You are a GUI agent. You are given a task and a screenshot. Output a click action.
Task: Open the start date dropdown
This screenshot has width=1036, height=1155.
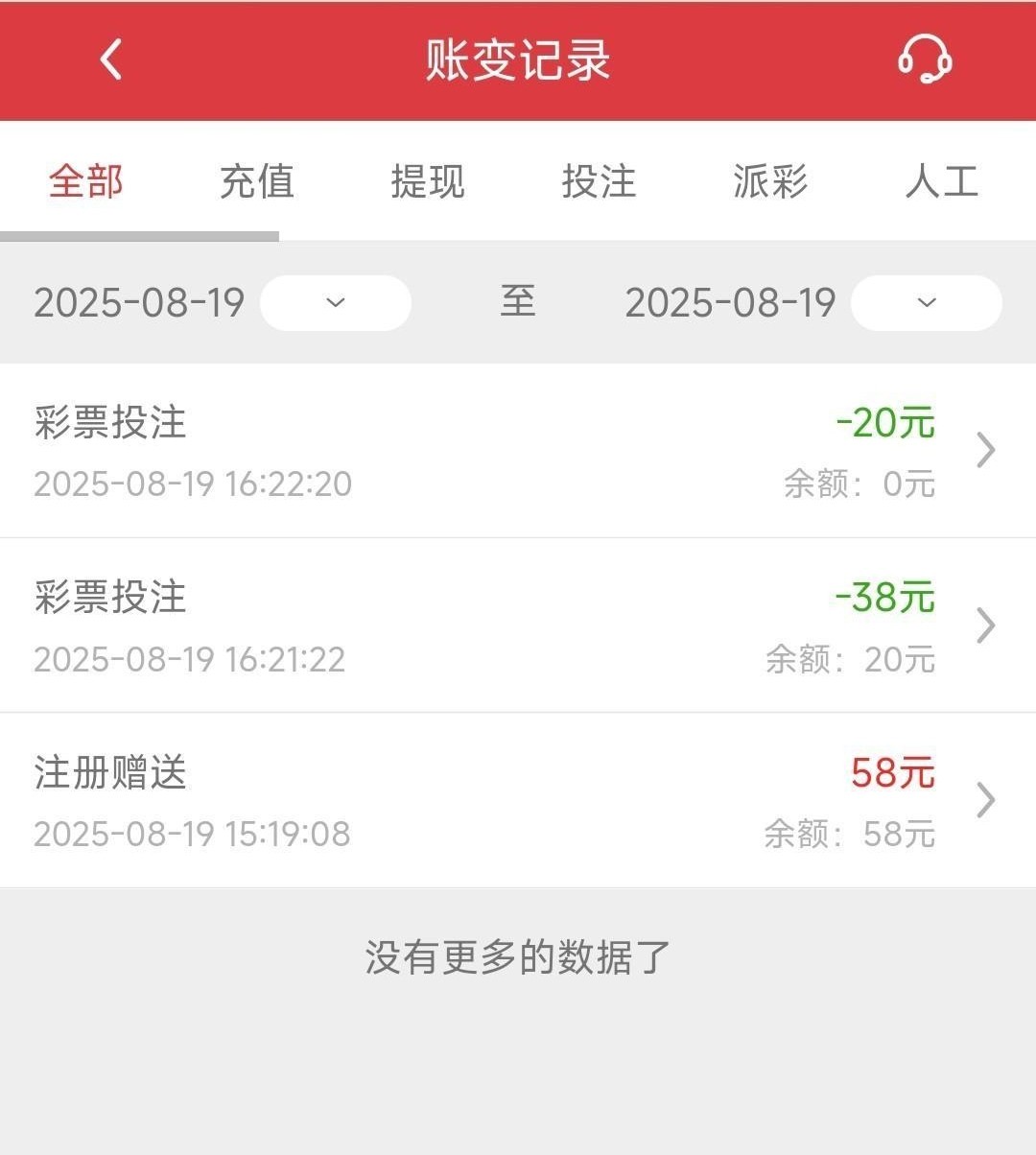pyautogui.click(x=335, y=303)
